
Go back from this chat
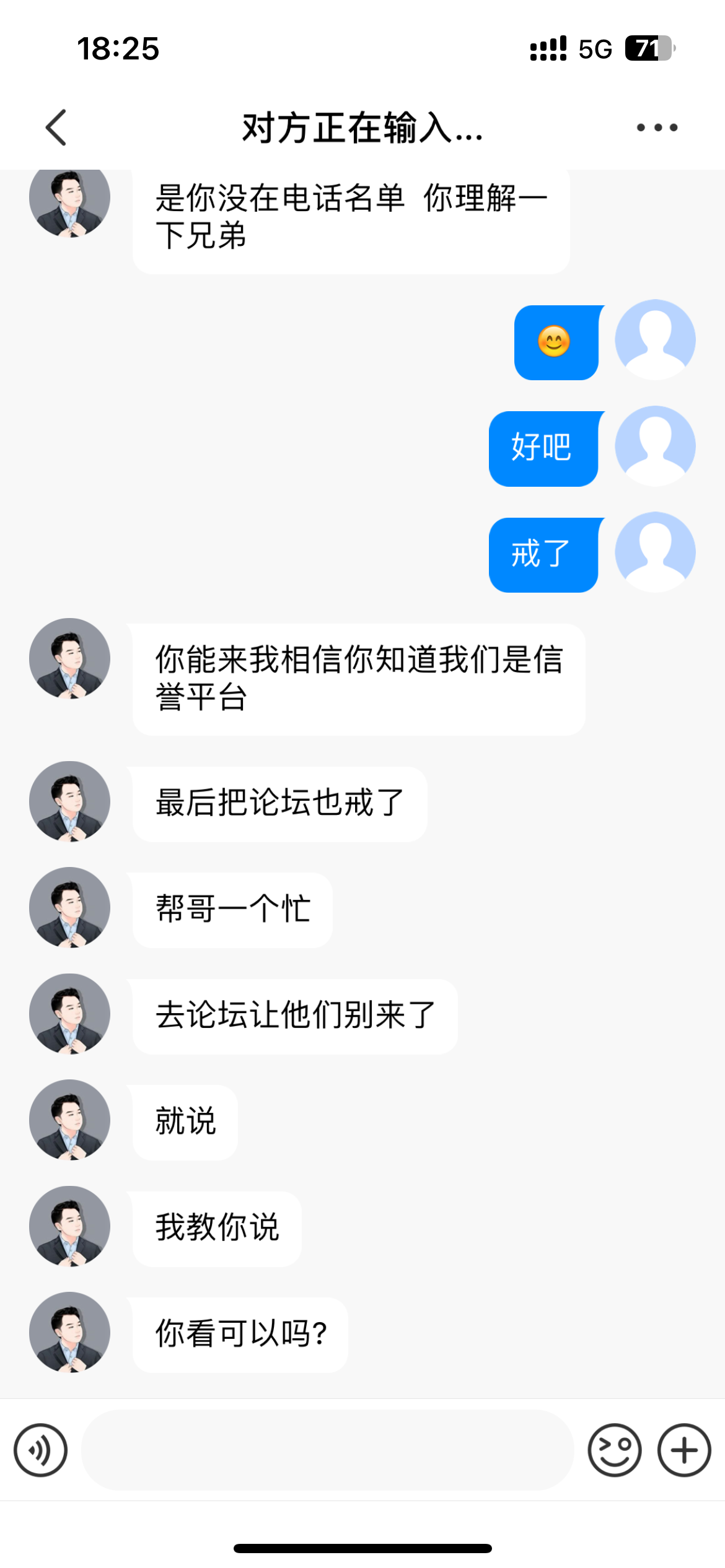pos(56,128)
